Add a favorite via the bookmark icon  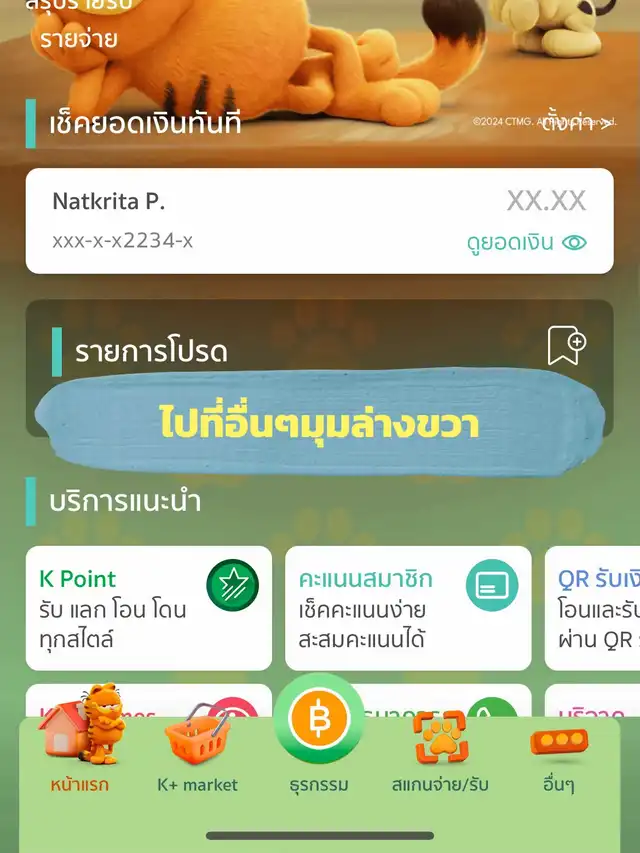566,346
